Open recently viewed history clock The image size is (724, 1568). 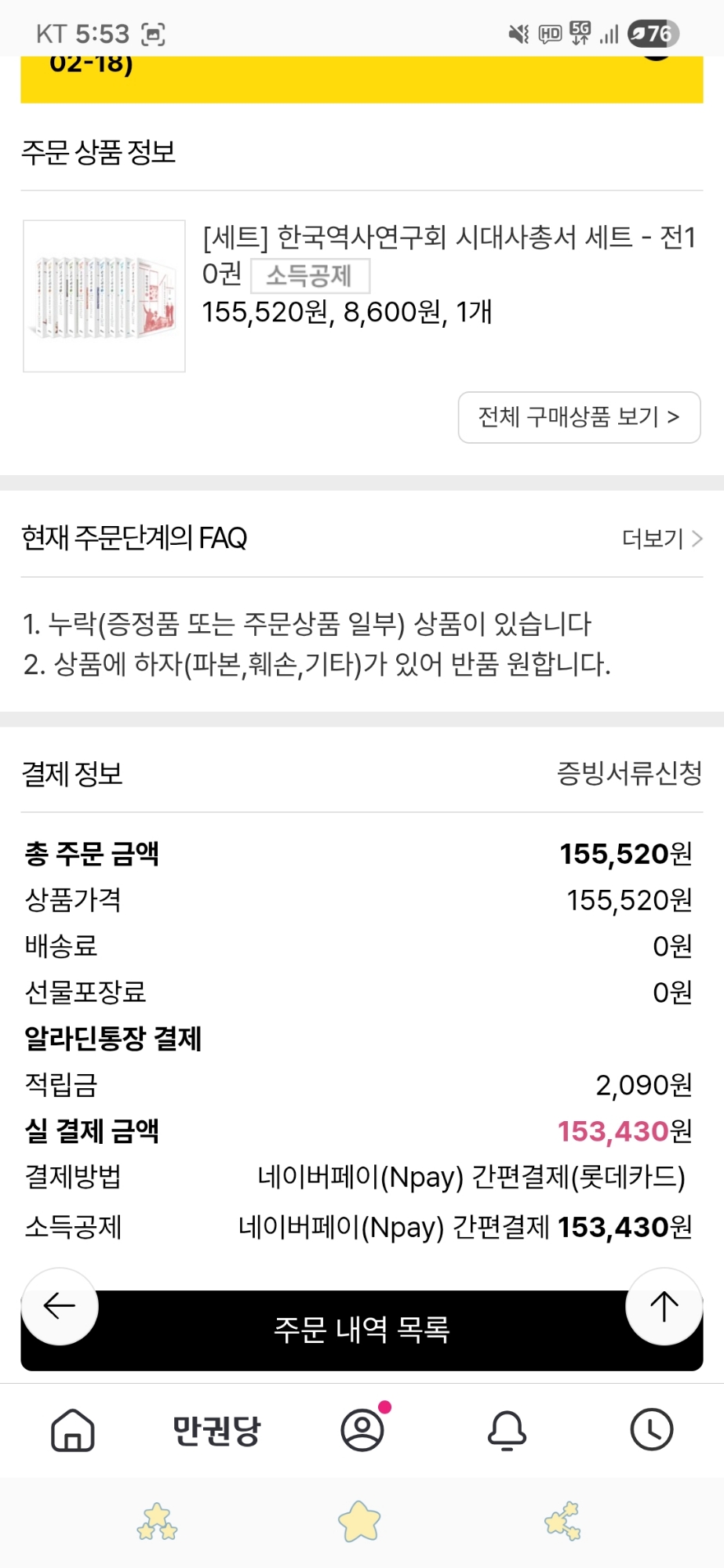click(651, 1429)
